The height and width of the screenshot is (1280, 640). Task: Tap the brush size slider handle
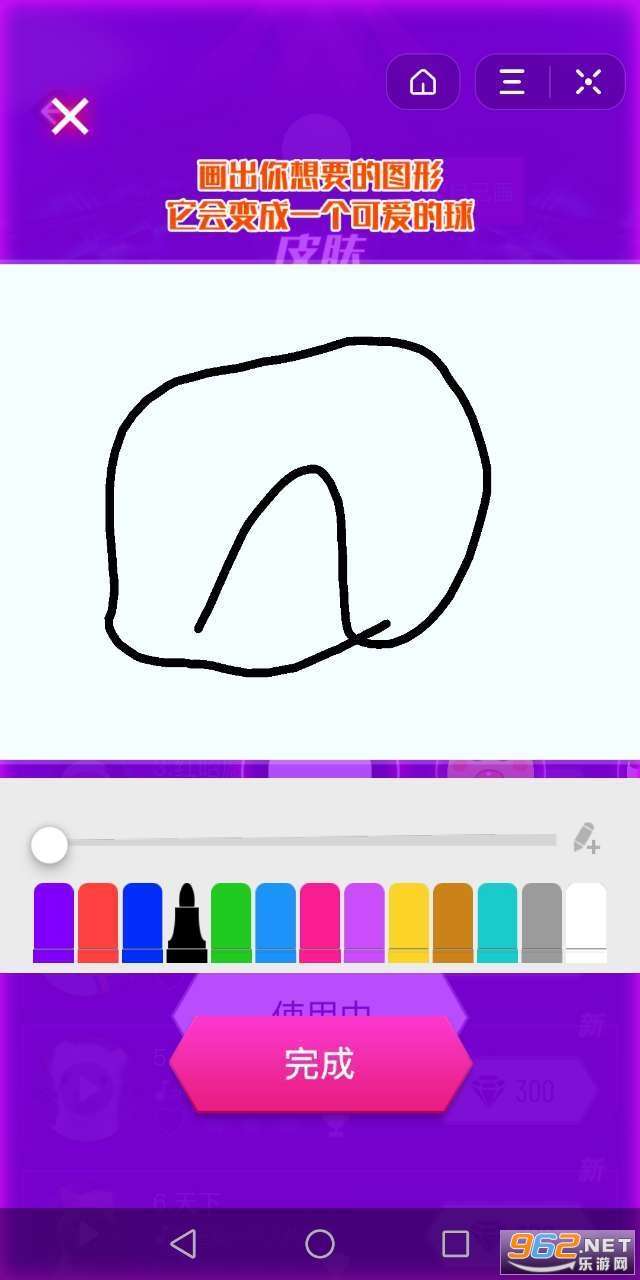point(48,845)
